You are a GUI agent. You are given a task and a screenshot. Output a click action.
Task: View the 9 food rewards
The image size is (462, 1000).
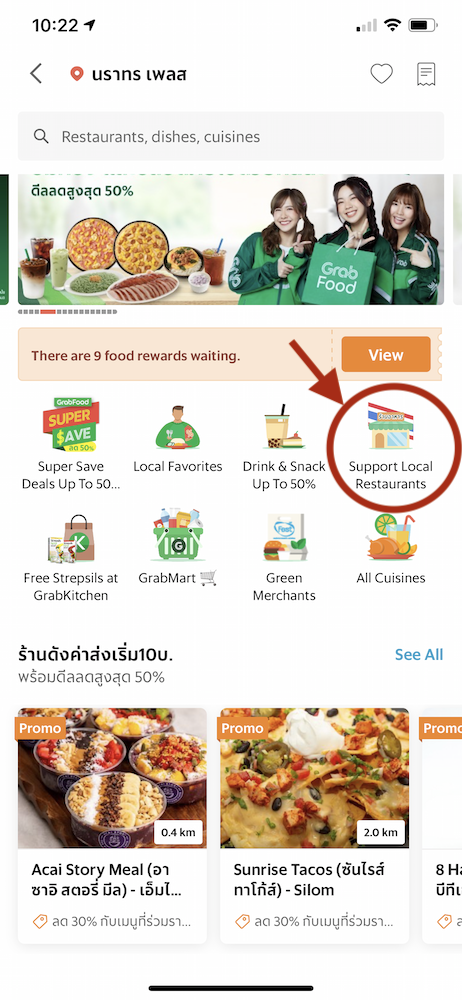[x=386, y=355]
